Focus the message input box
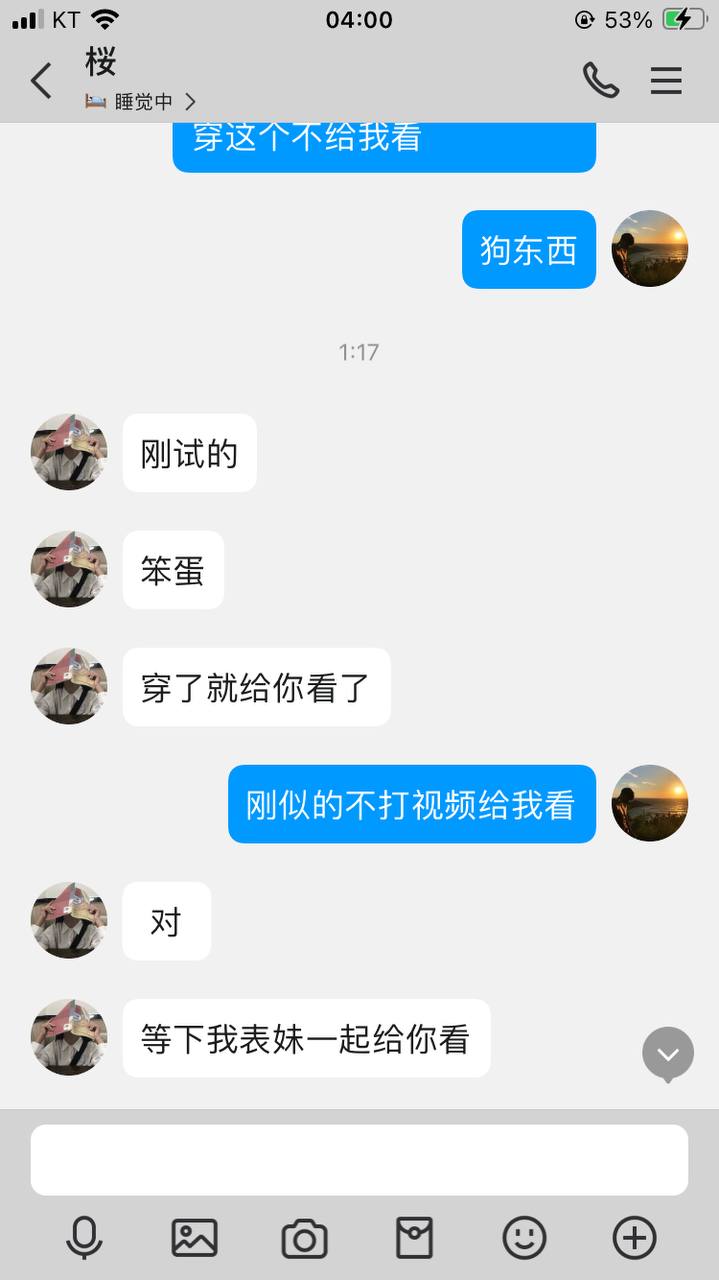This screenshot has height=1280, width=719. 359,1160
